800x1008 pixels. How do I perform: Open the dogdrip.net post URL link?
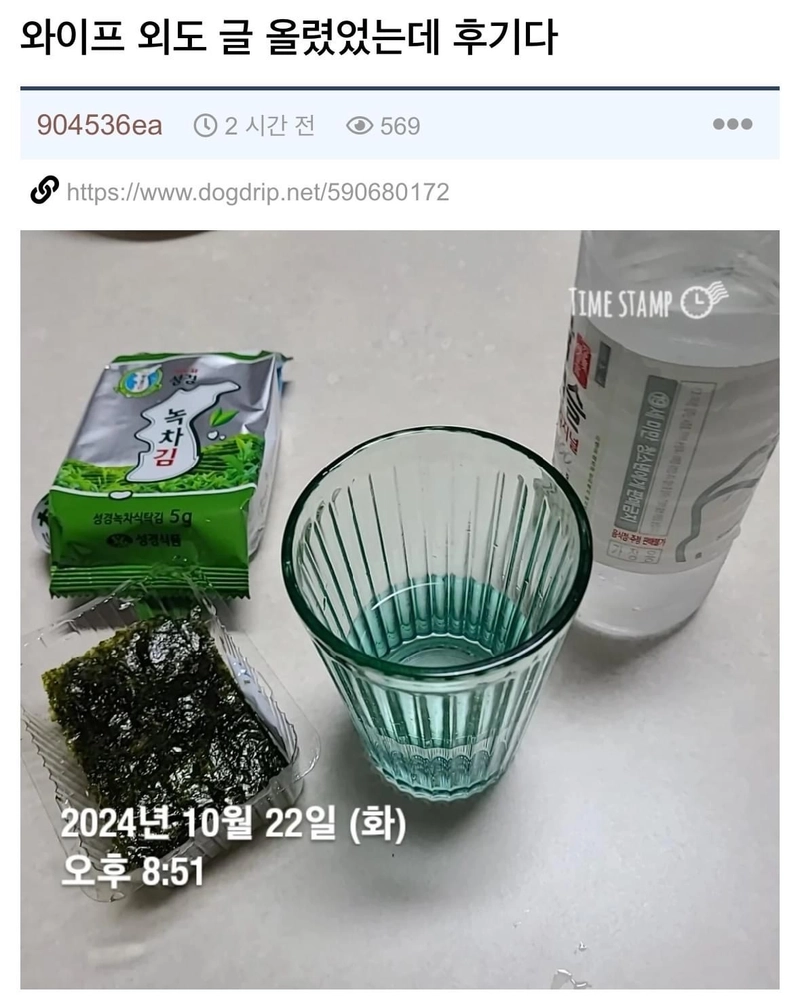tap(257, 192)
